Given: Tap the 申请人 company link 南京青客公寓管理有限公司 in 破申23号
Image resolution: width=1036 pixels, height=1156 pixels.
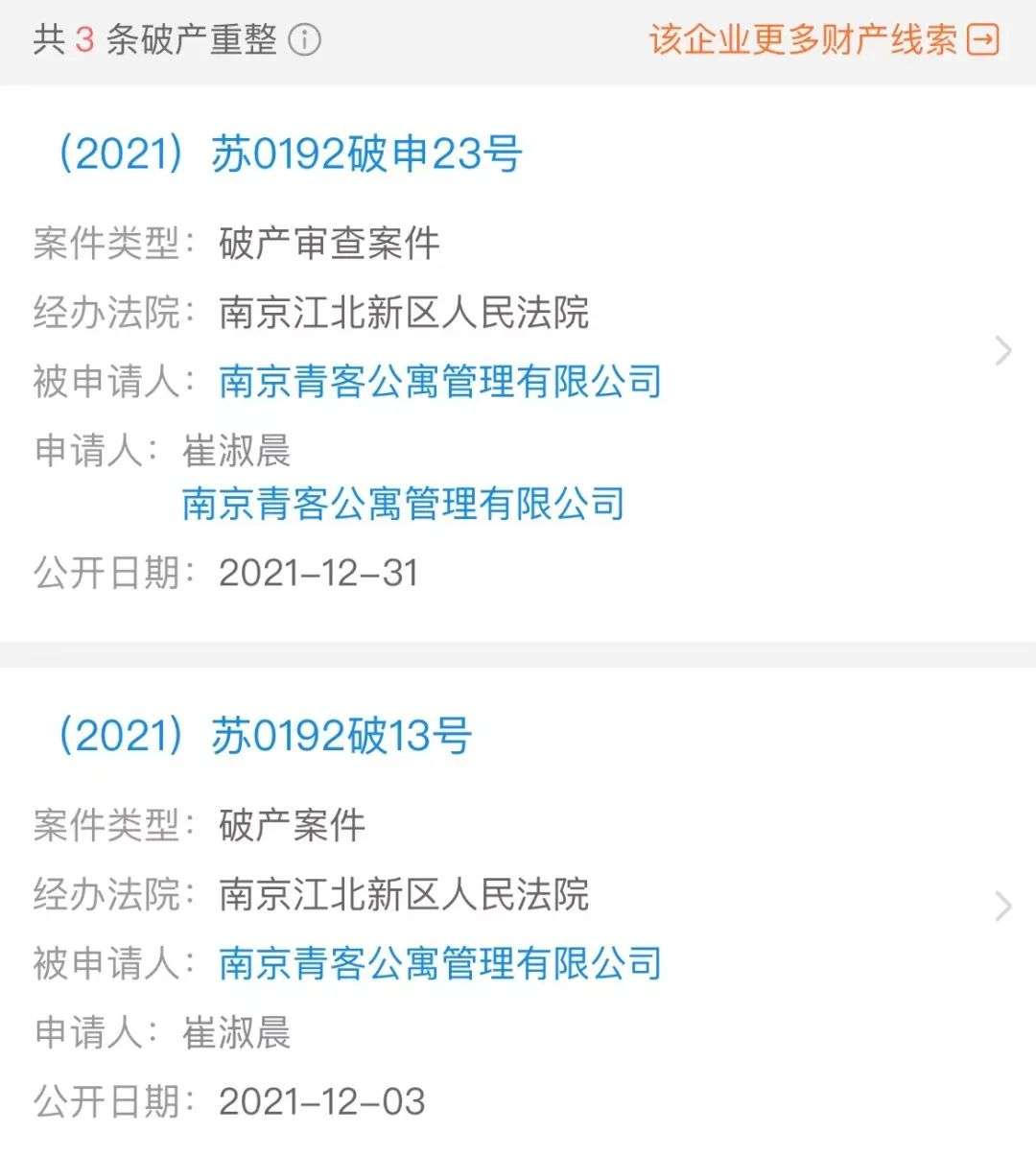Looking at the screenshot, I should point(404,503).
